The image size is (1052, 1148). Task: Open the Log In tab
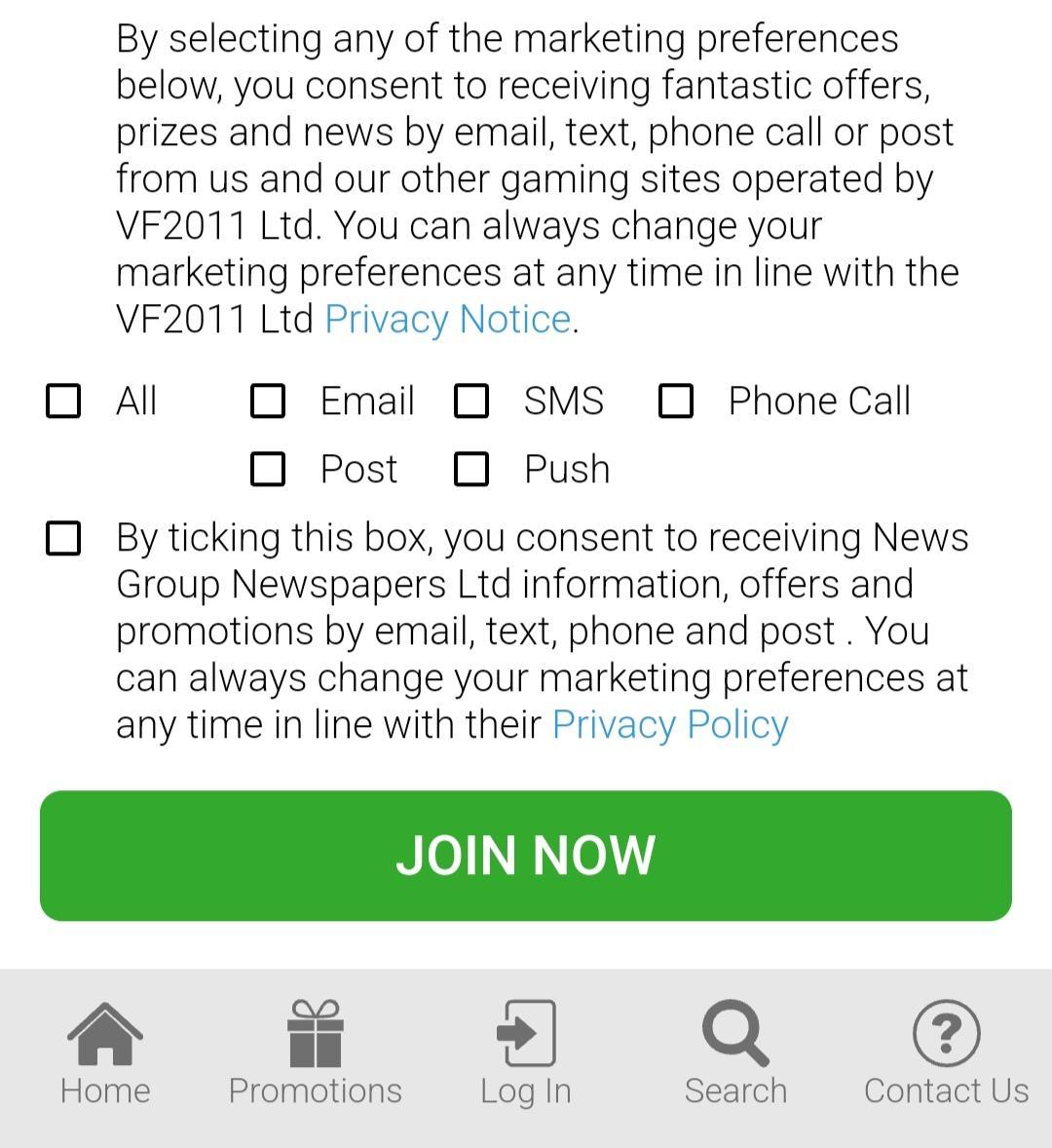pyautogui.click(x=526, y=1054)
